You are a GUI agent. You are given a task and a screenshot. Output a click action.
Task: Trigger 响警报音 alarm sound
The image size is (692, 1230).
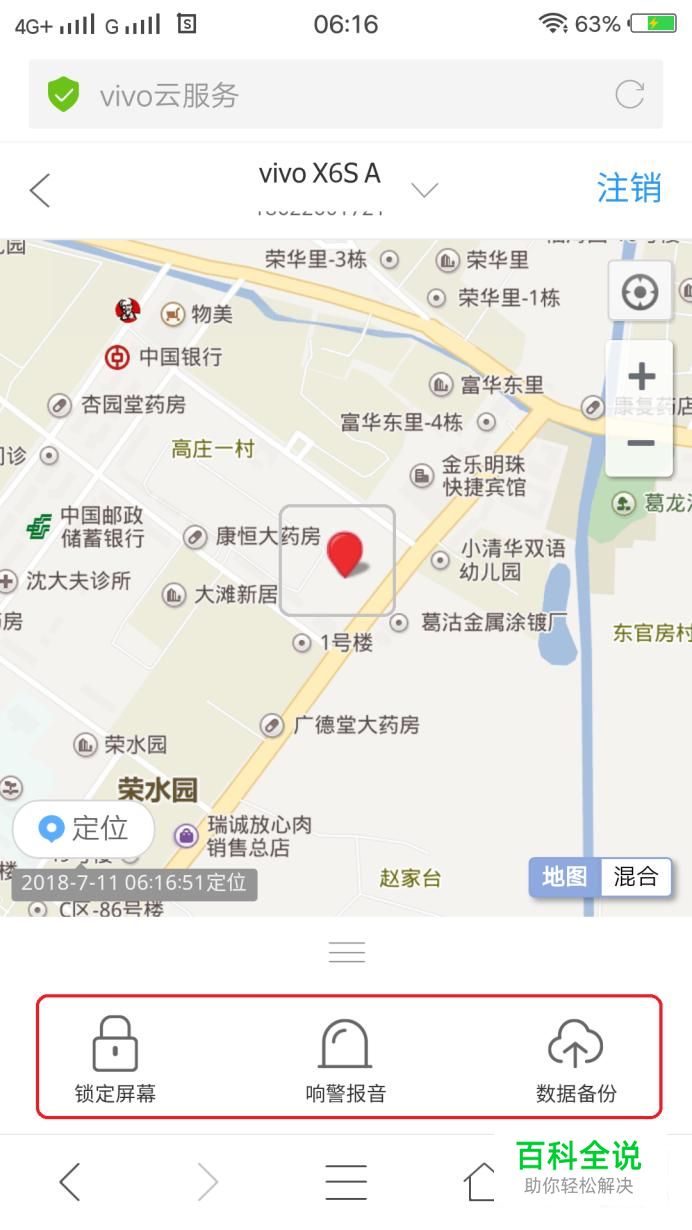coord(346,1059)
